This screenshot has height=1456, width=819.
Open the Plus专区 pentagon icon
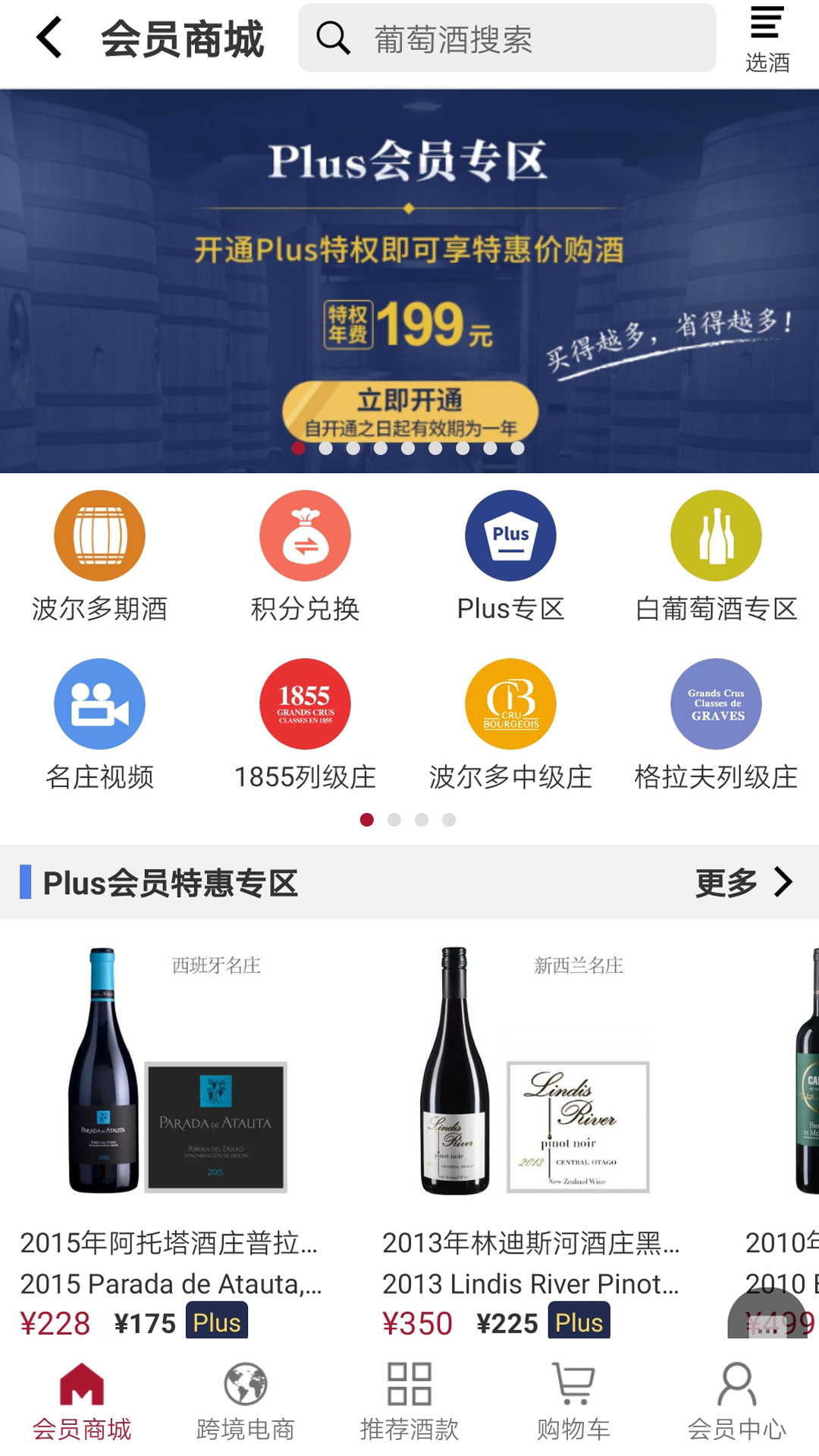click(x=510, y=535)
